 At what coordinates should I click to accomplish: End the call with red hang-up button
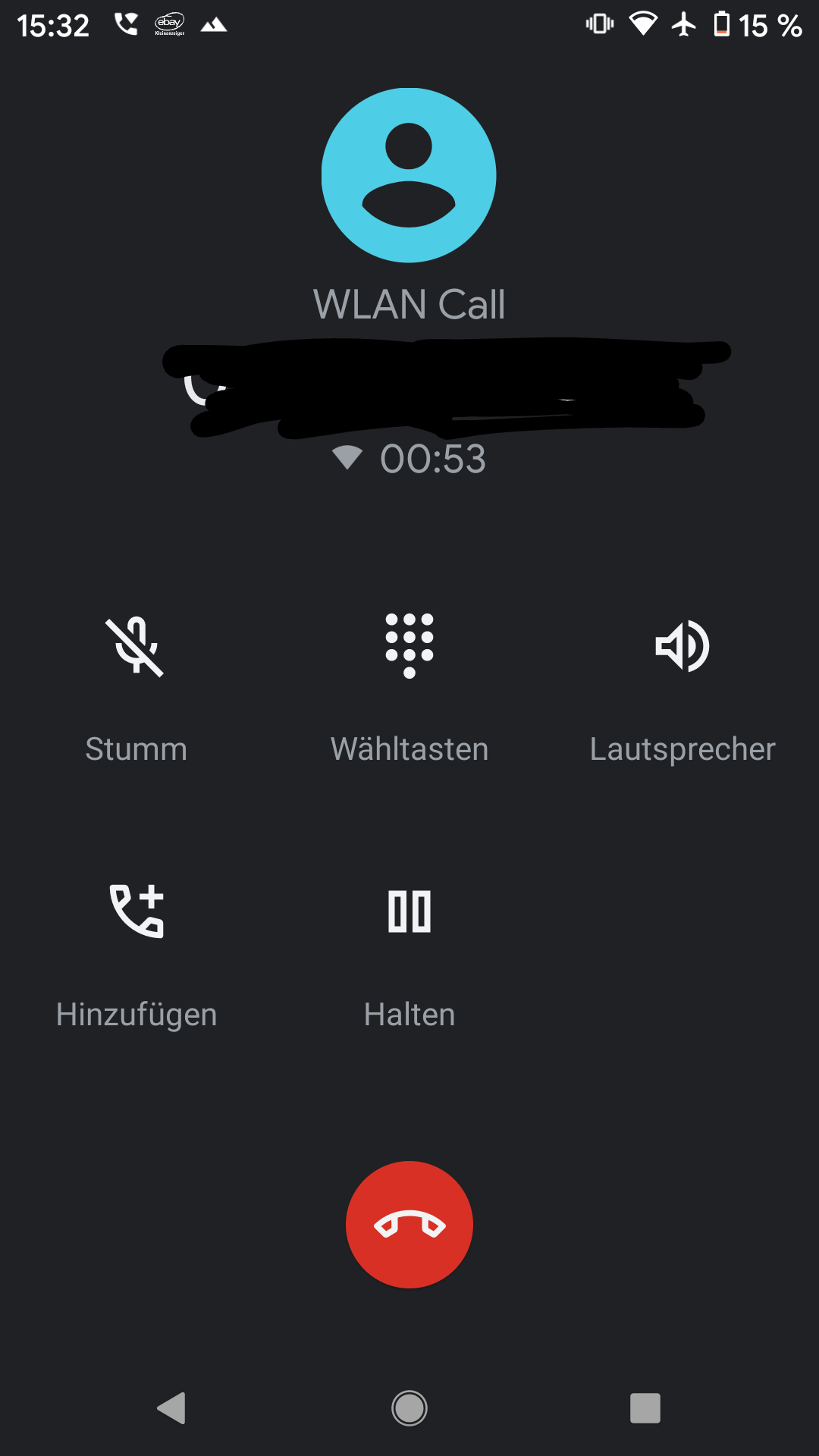click(x=409, y=1225)
